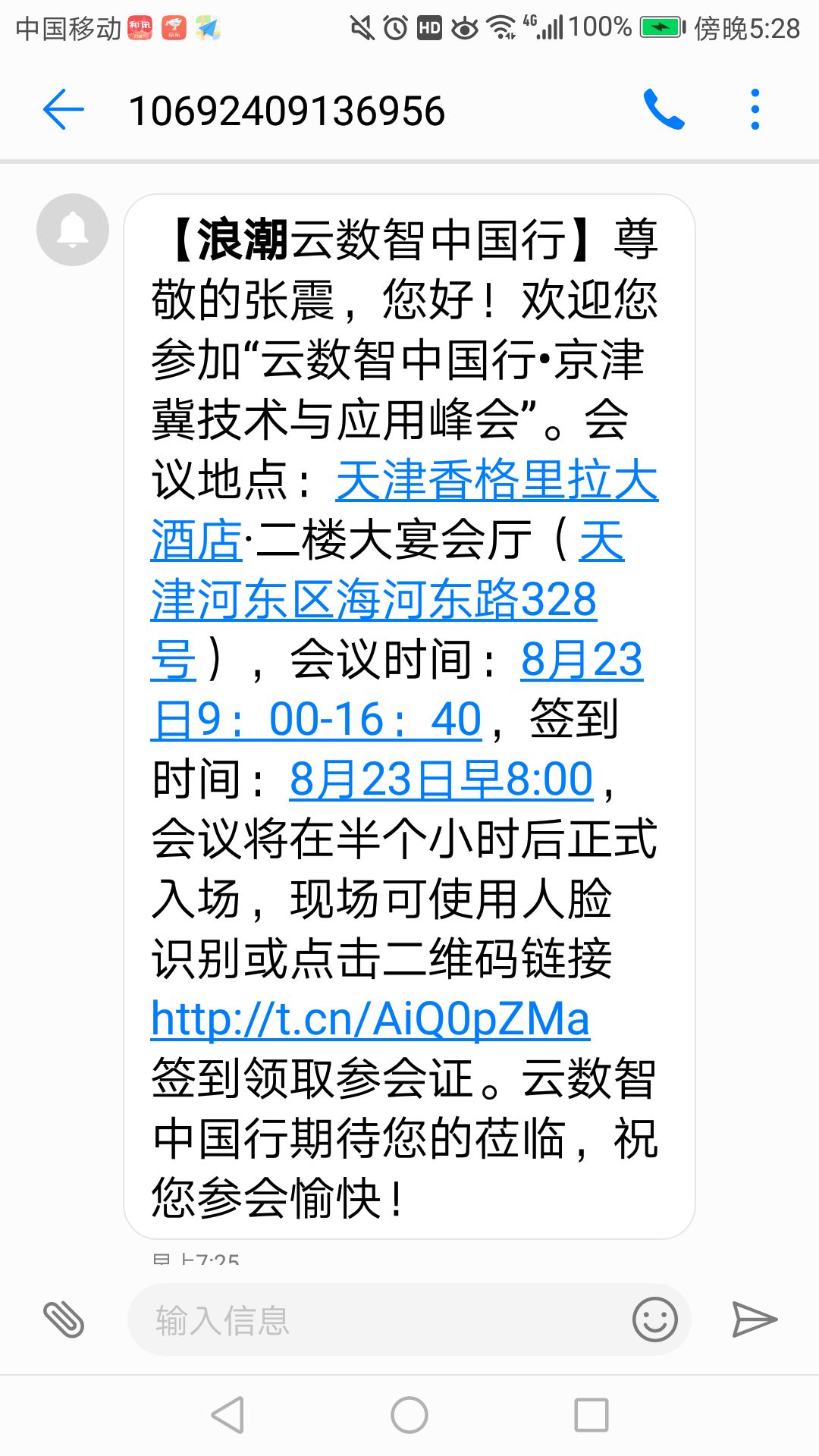Focus the 输入信息 message field
This screenshot has width=819, height=1456.
pos(379,1319)
